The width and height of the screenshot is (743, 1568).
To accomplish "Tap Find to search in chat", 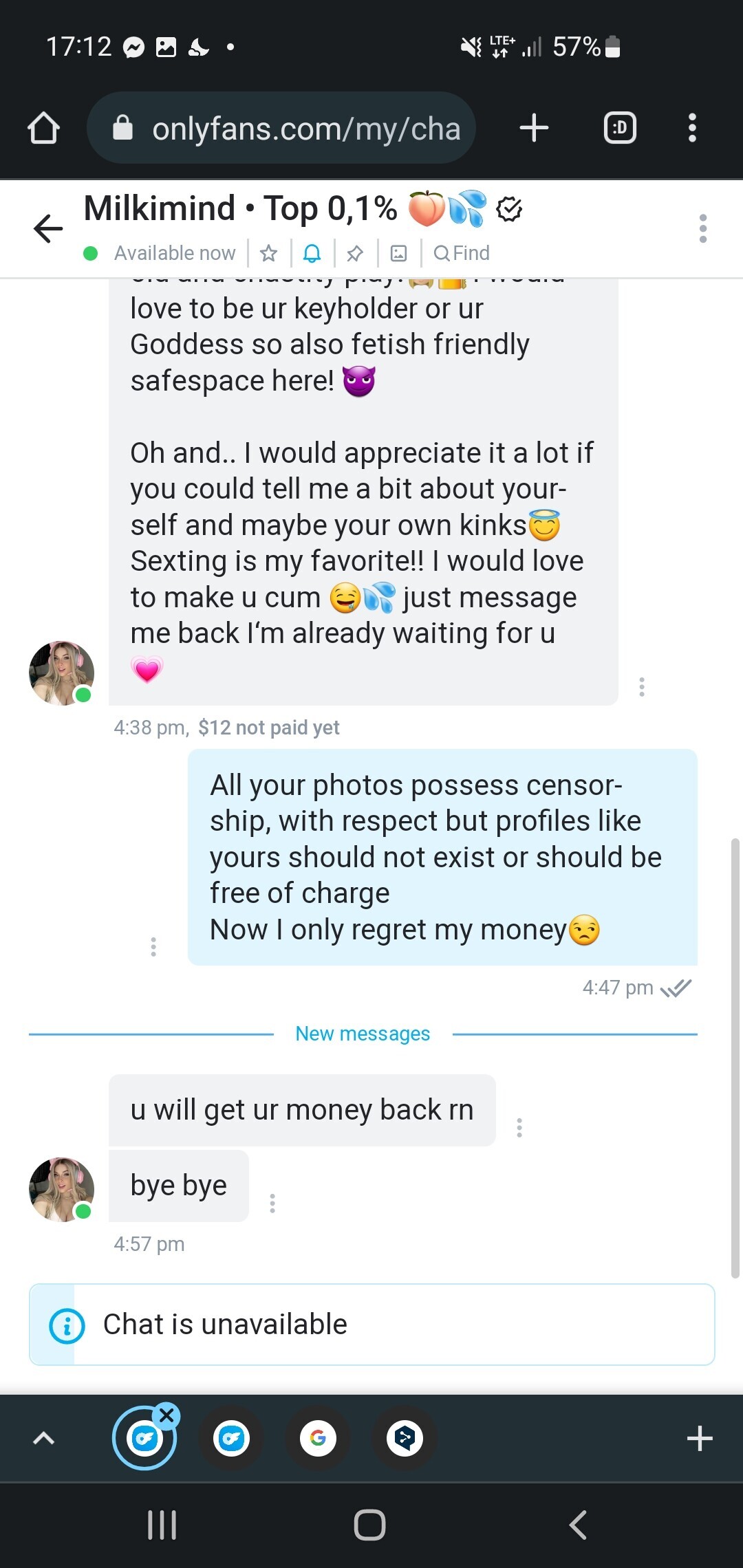I will click(x=462, y=254).
